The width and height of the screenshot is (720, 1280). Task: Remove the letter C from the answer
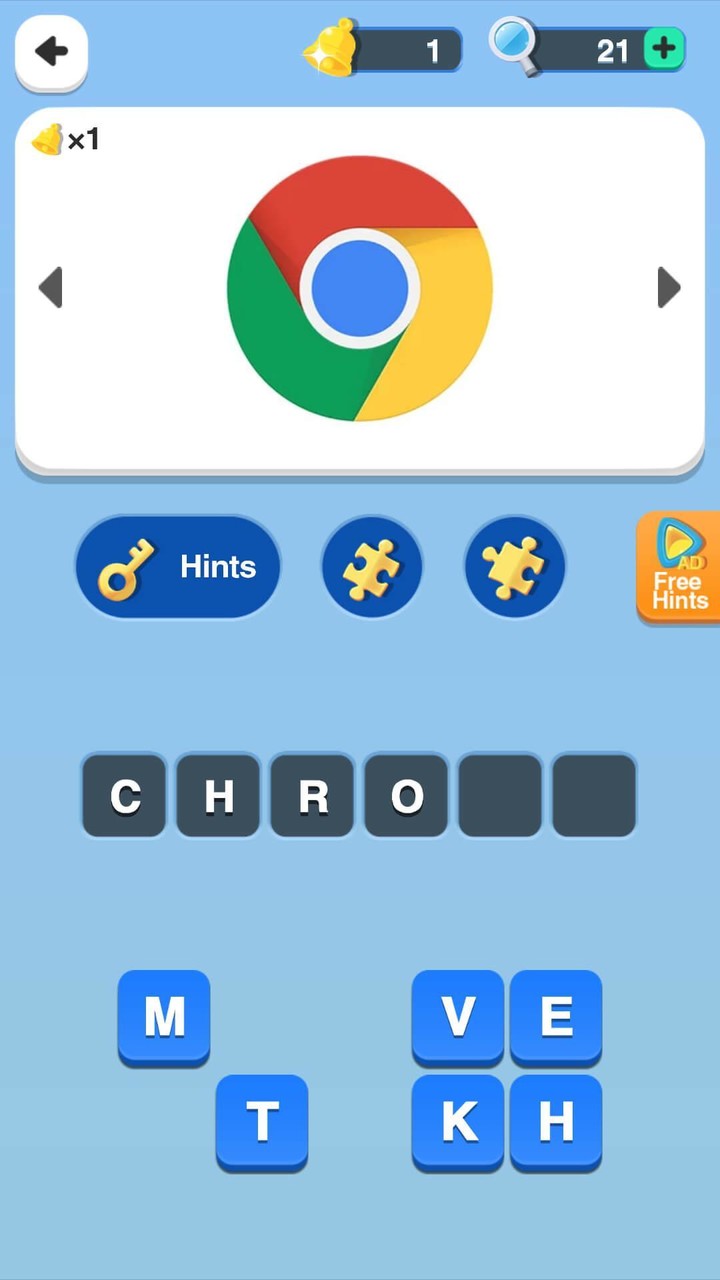124,795
